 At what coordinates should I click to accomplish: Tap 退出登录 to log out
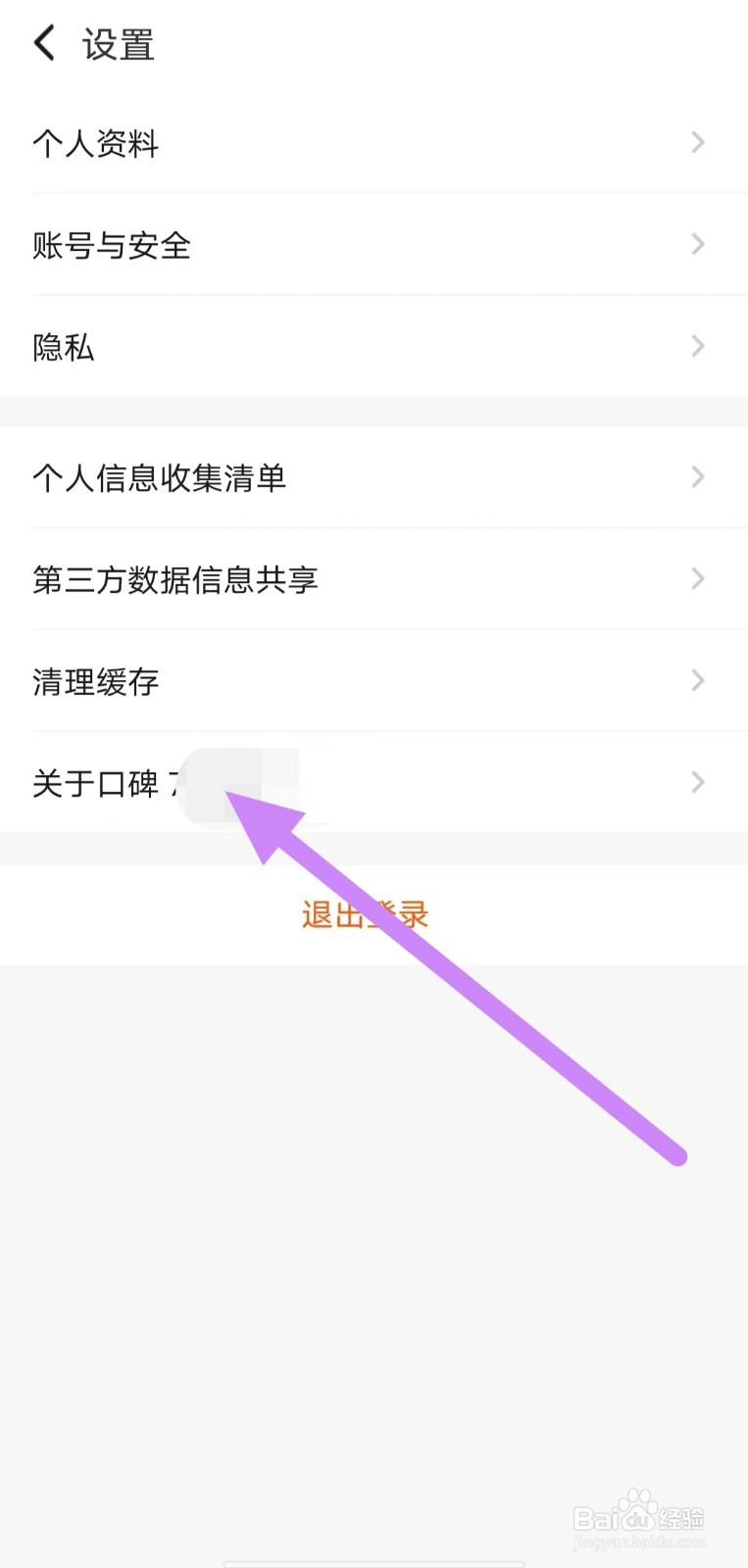coord(364,913)
